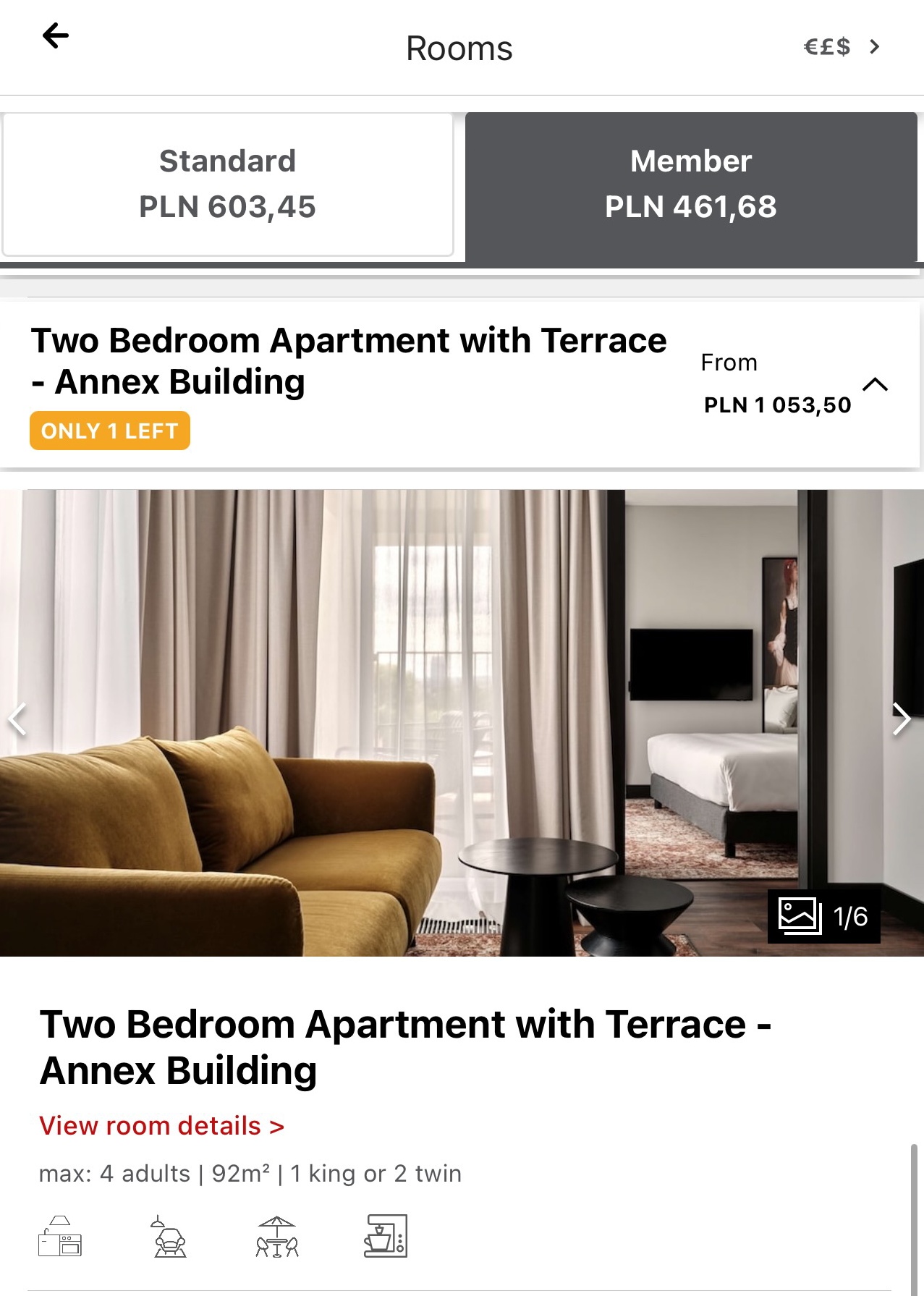Show the previous room photo
This screenshot has height=1296, width=924.
click(18, 719)
